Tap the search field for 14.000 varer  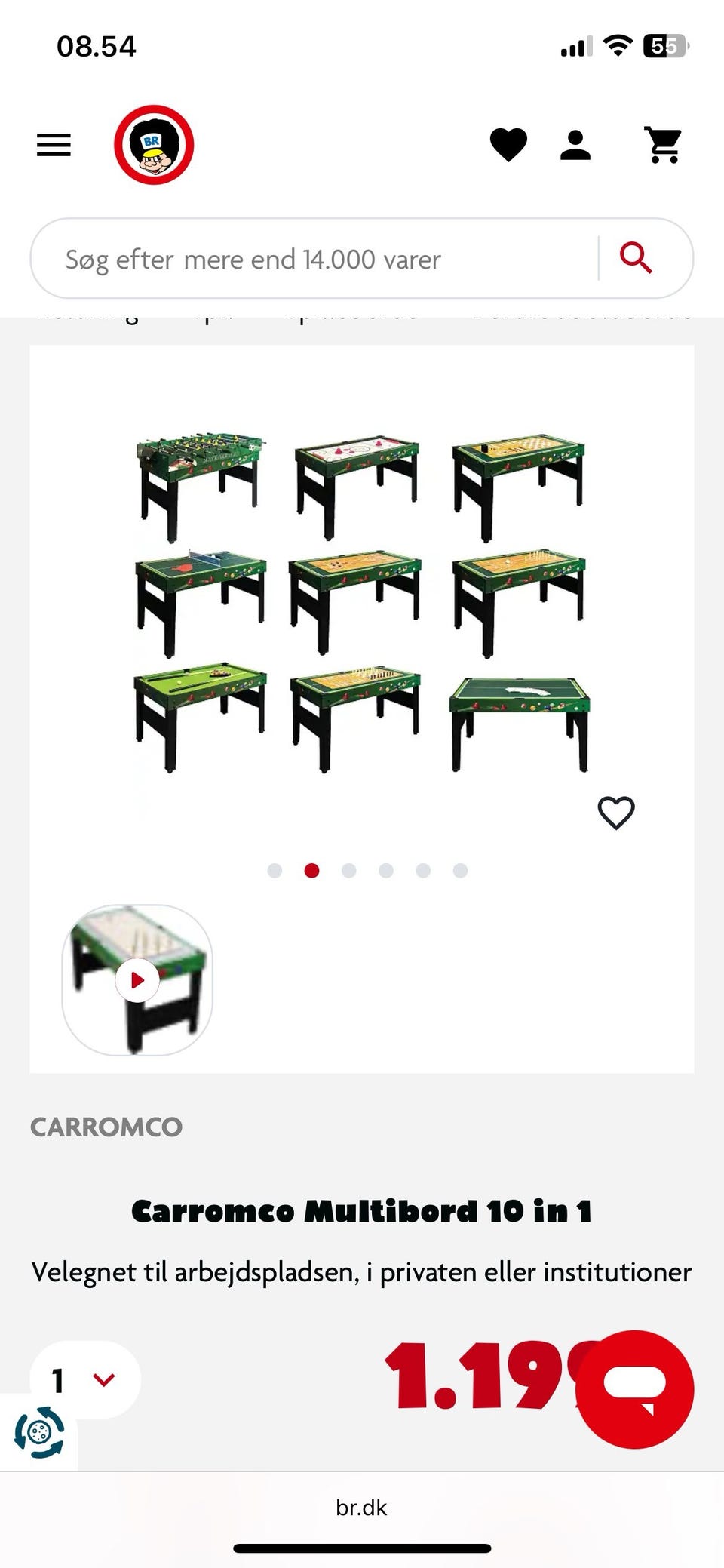[317, 258]
